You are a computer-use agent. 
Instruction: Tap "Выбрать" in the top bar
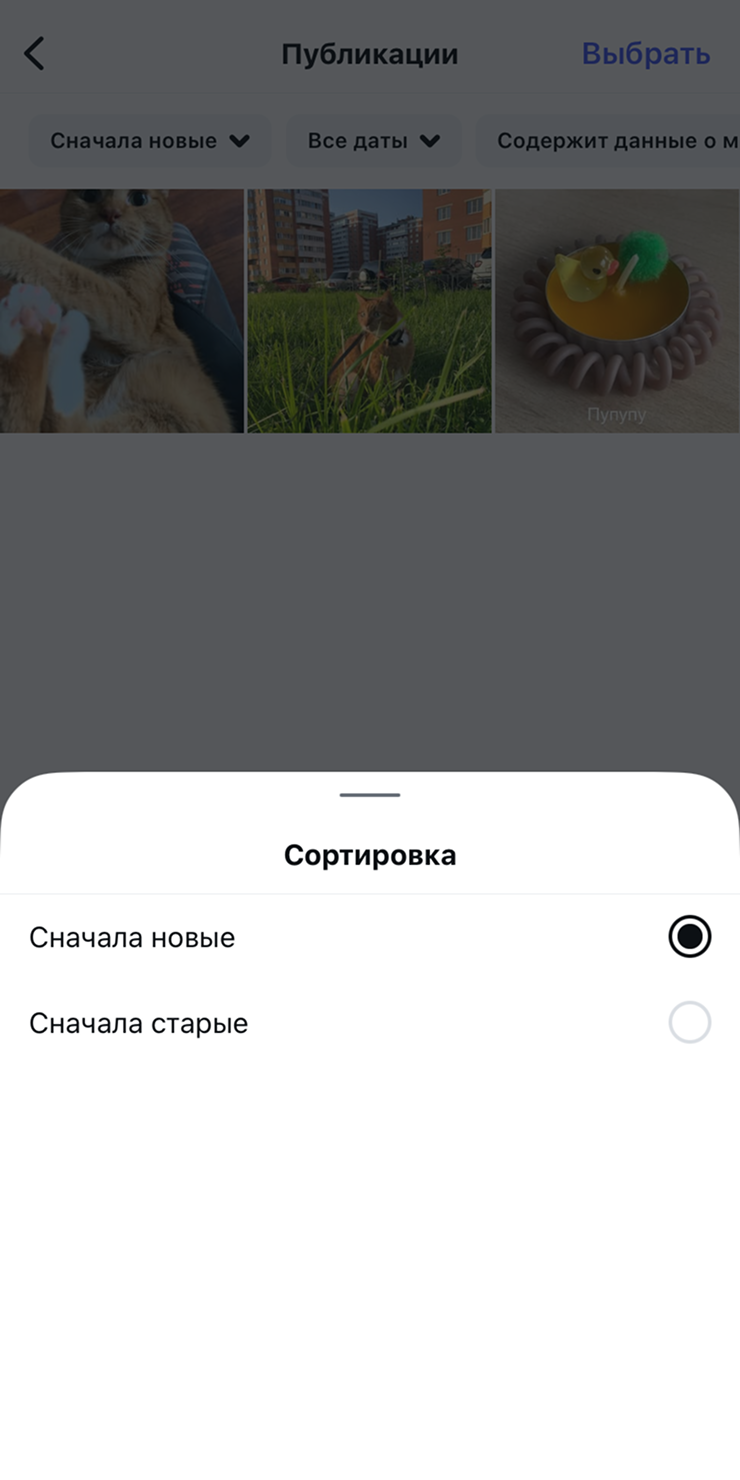point(645,53)
